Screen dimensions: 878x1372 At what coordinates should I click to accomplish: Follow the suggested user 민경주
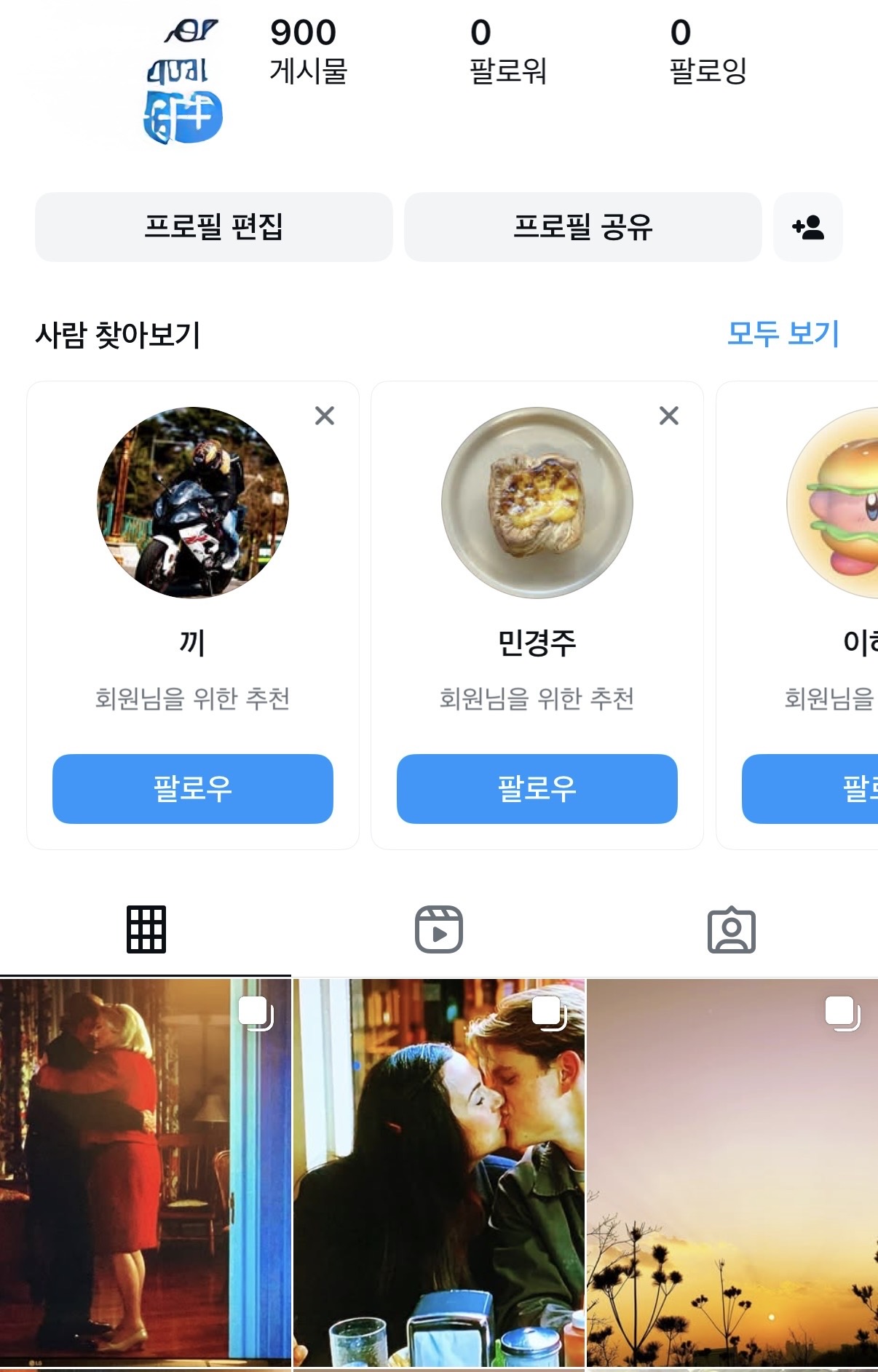coord(537,788)
